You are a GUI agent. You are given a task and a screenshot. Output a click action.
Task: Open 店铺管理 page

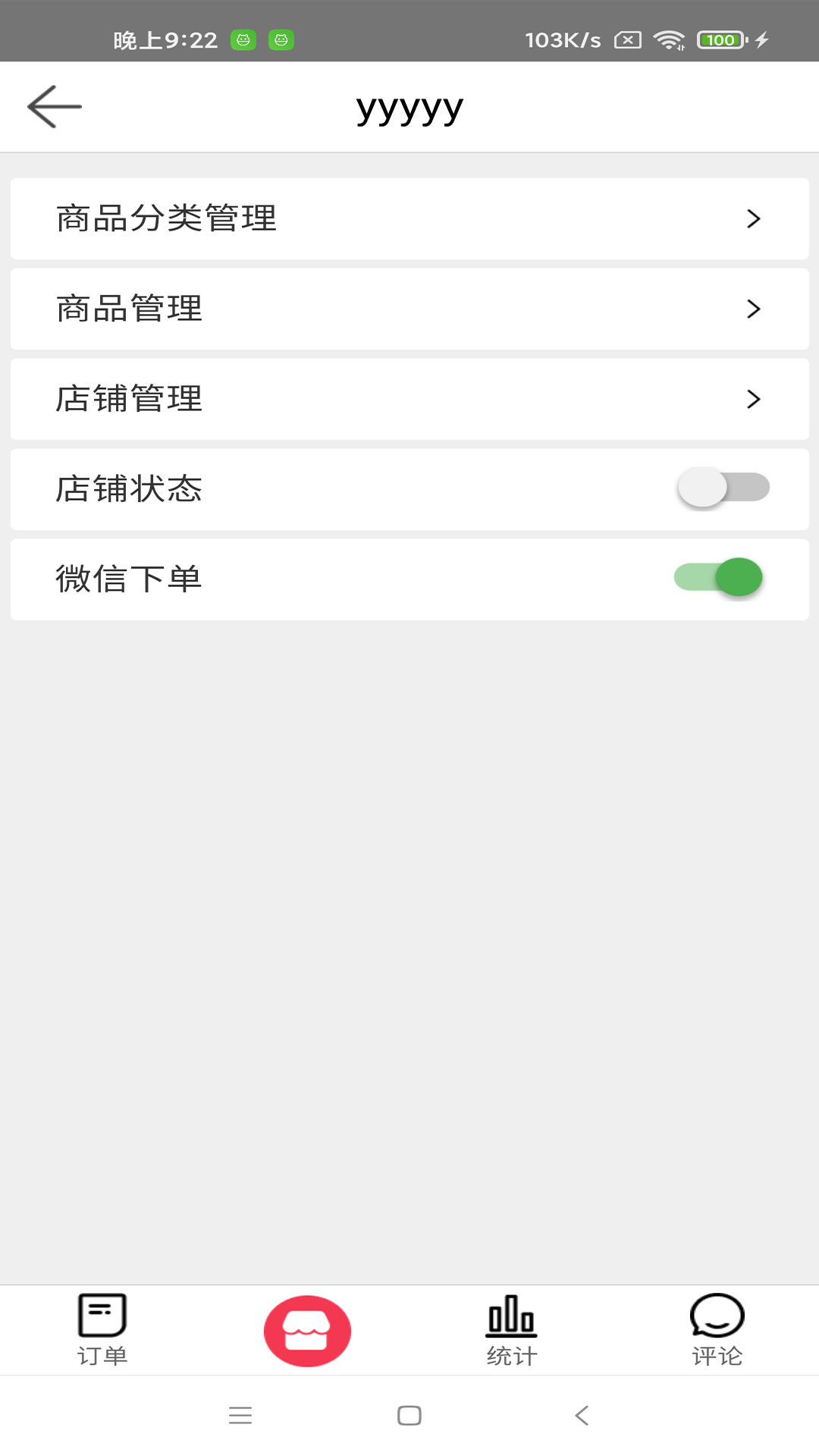409,399
